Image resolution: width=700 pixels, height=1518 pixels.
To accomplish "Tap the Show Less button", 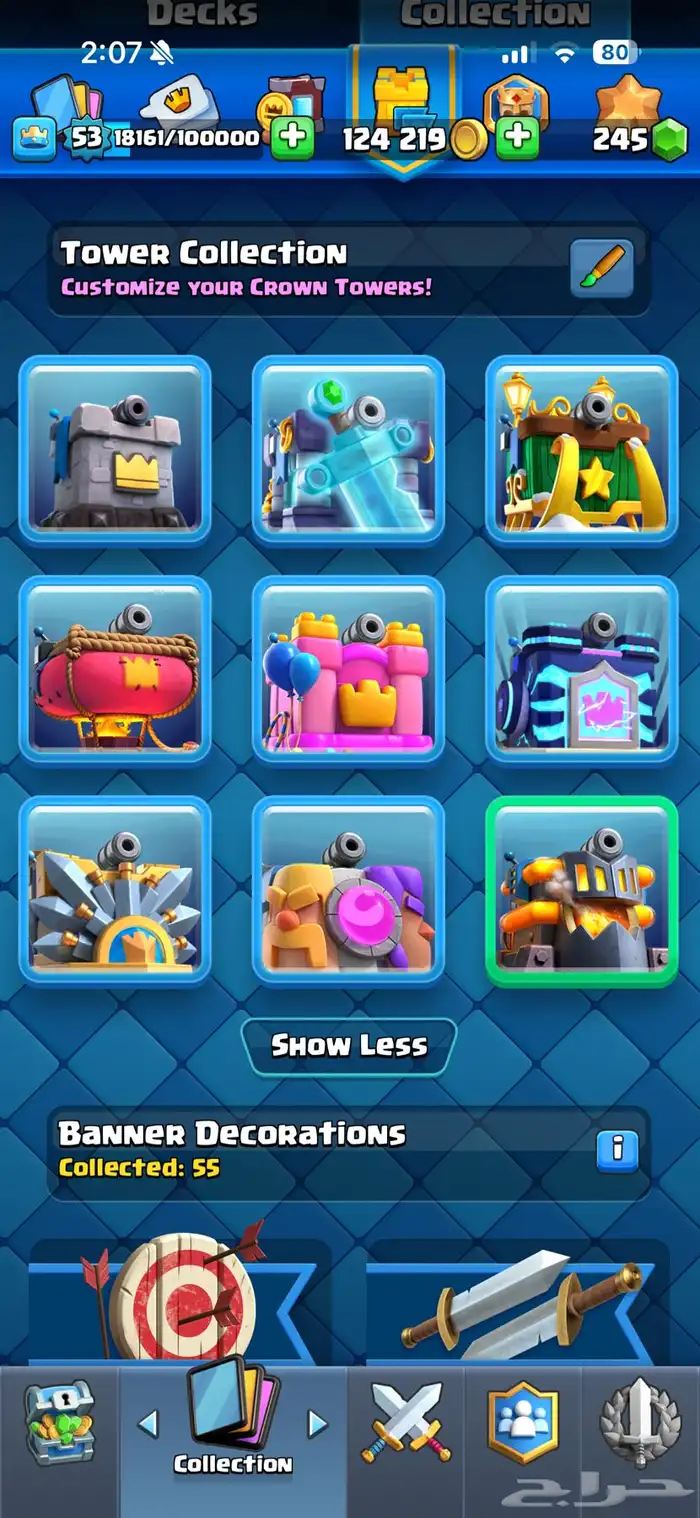I will (x=349, y=1046).
